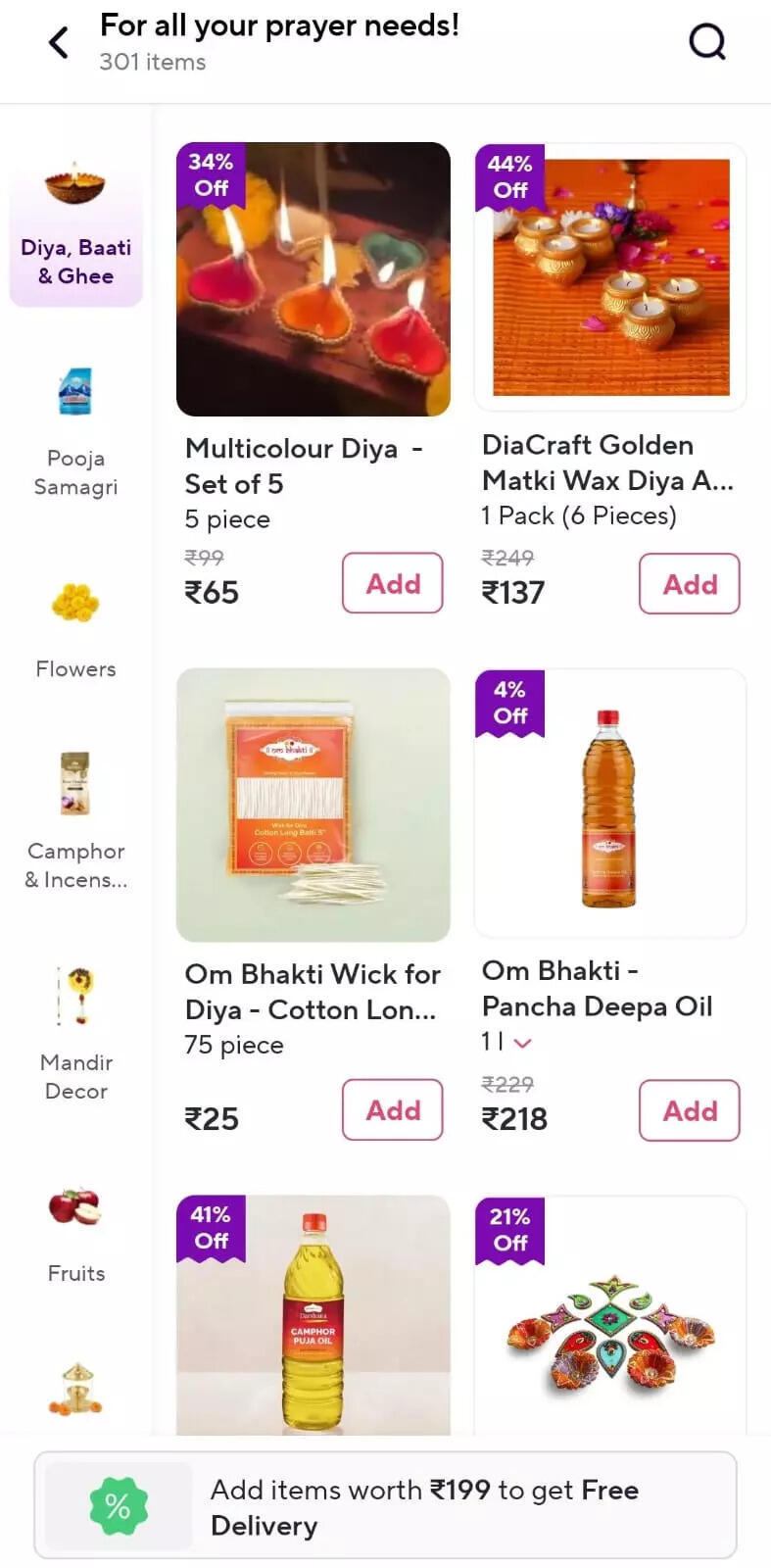Switch to Pooja Samagri category
This screenshot has height=1568, width=771.
pyautogui.click(x=75, y=431)
